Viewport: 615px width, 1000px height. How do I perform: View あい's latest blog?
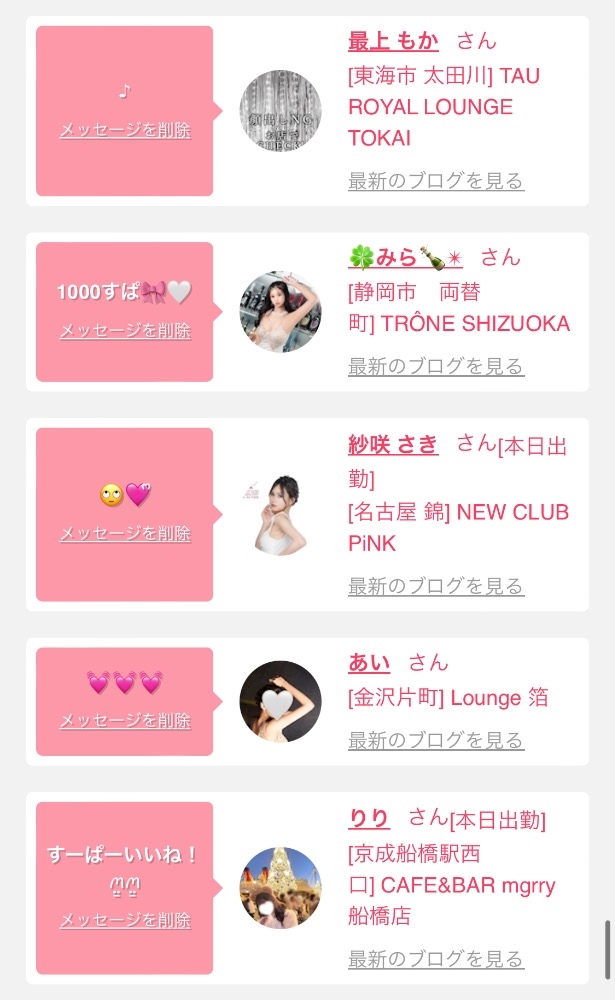click(x=436, y=740)
